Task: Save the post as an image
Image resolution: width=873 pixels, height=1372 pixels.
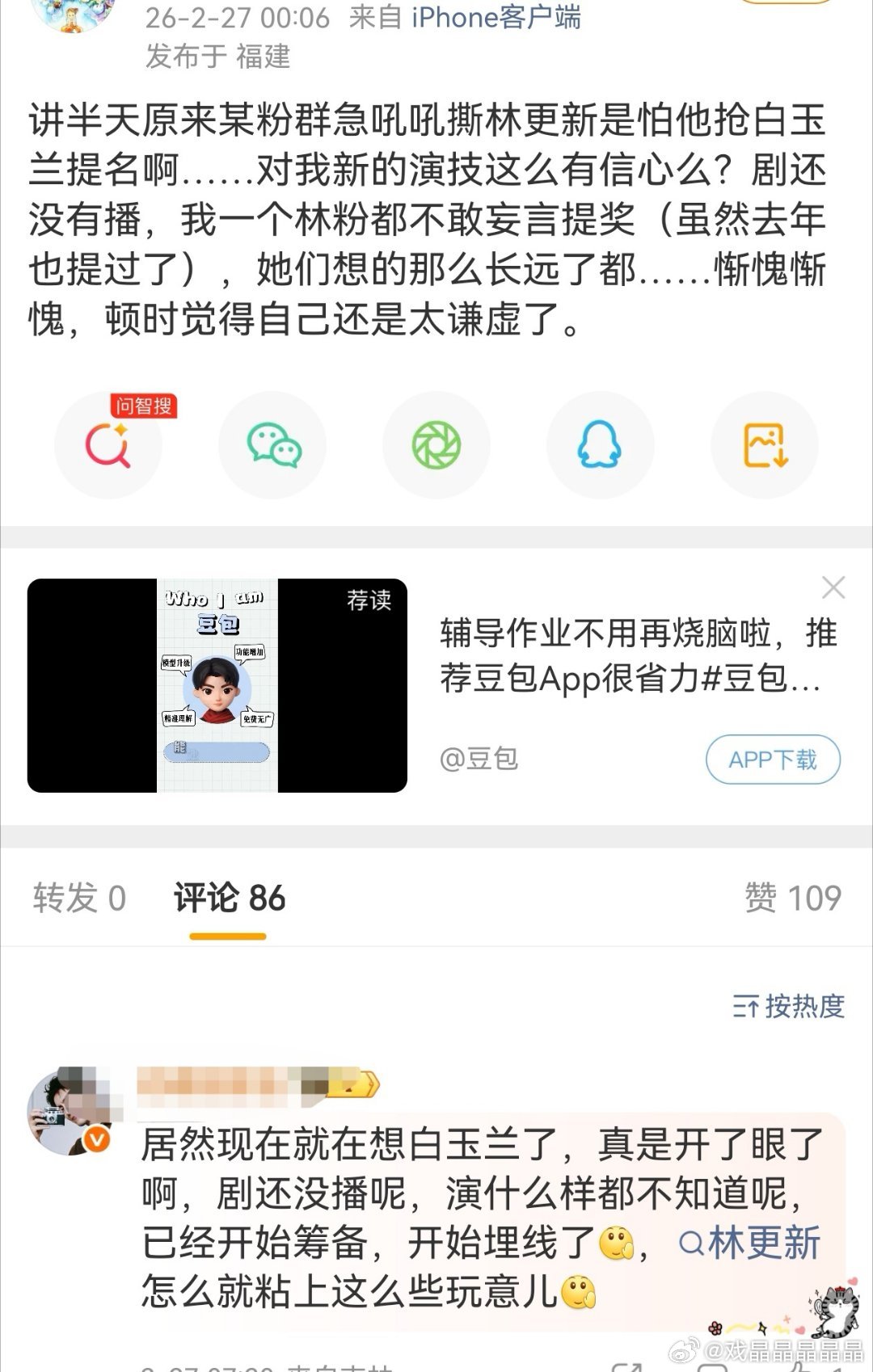Action: coord(763,444)
